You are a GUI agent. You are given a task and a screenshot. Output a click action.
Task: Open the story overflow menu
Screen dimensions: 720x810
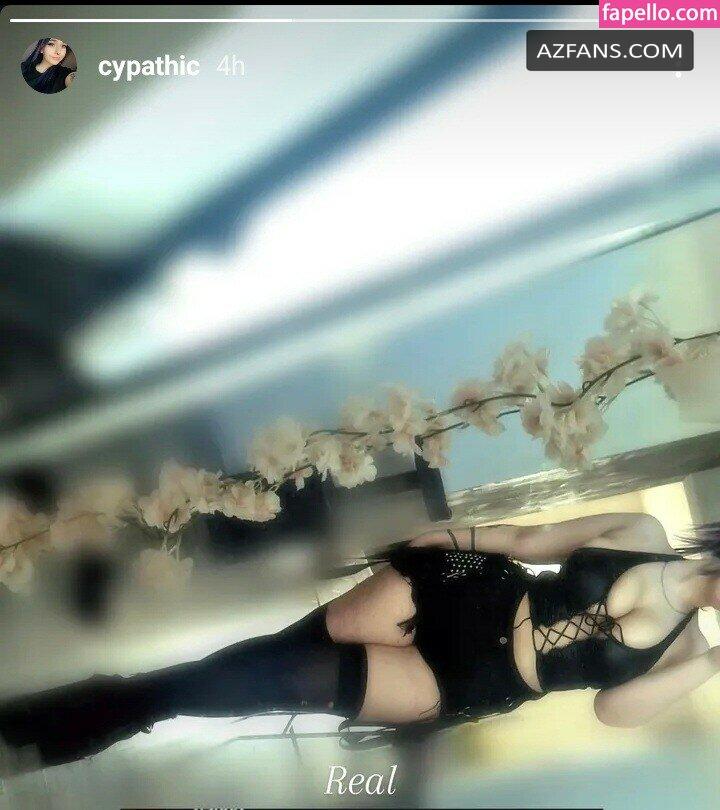pos(679,66)
